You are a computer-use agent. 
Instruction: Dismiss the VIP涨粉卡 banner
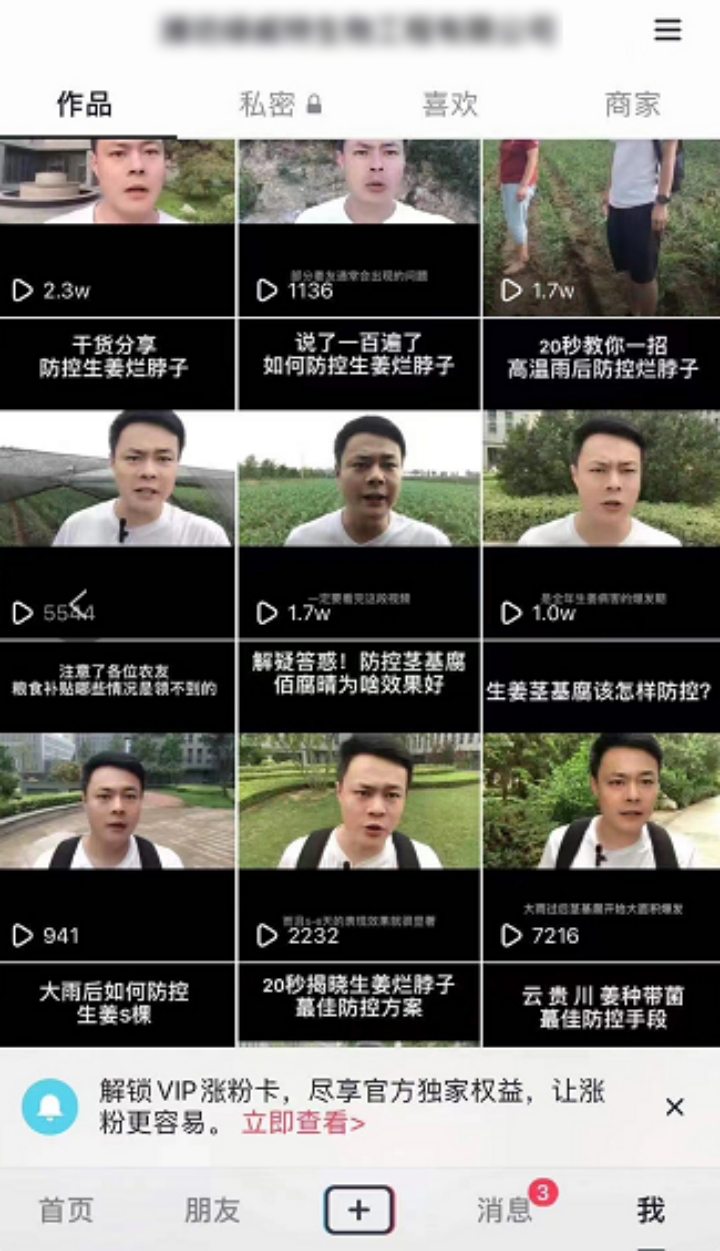click(x=675, y=1107)
